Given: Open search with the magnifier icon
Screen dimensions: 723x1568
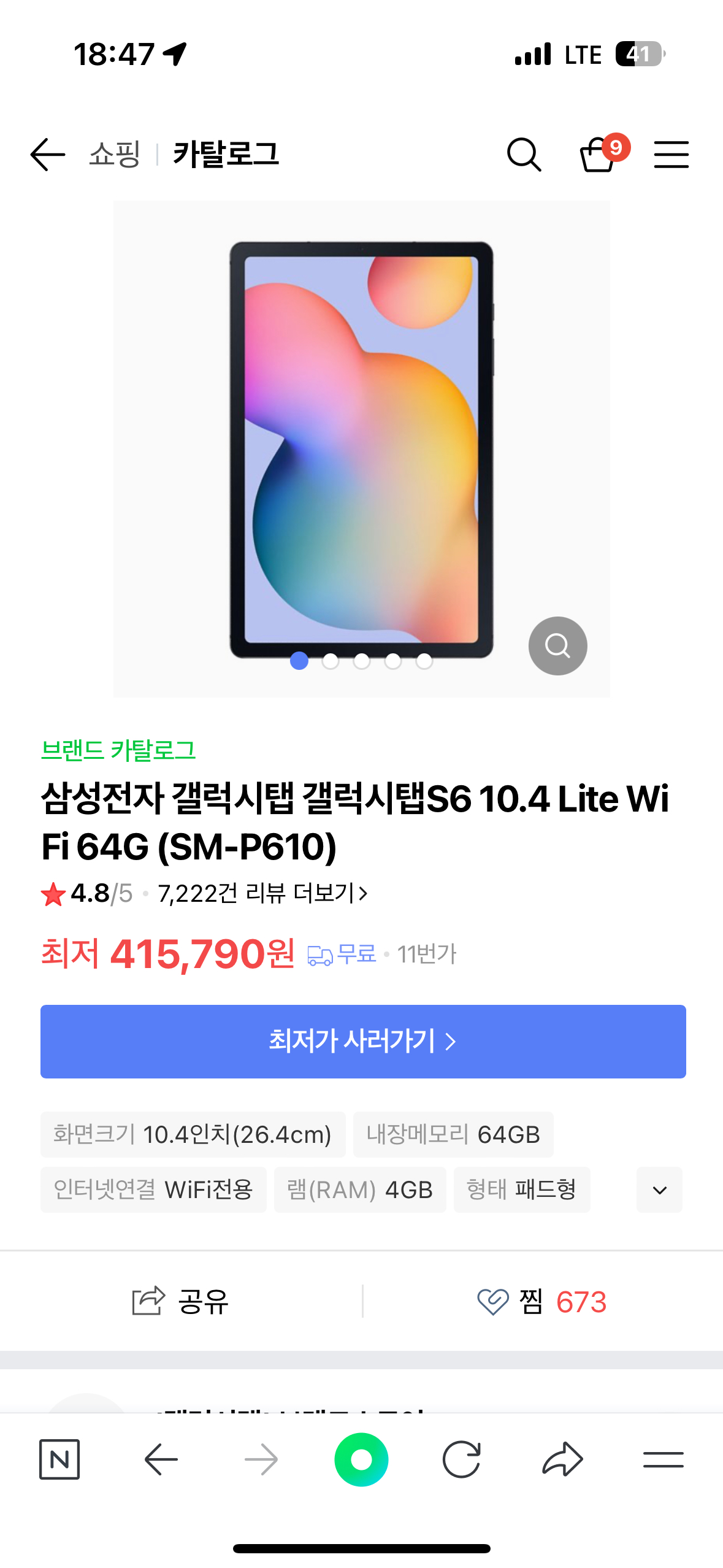Looking at the screenshot, I should (x=524, y=154).
